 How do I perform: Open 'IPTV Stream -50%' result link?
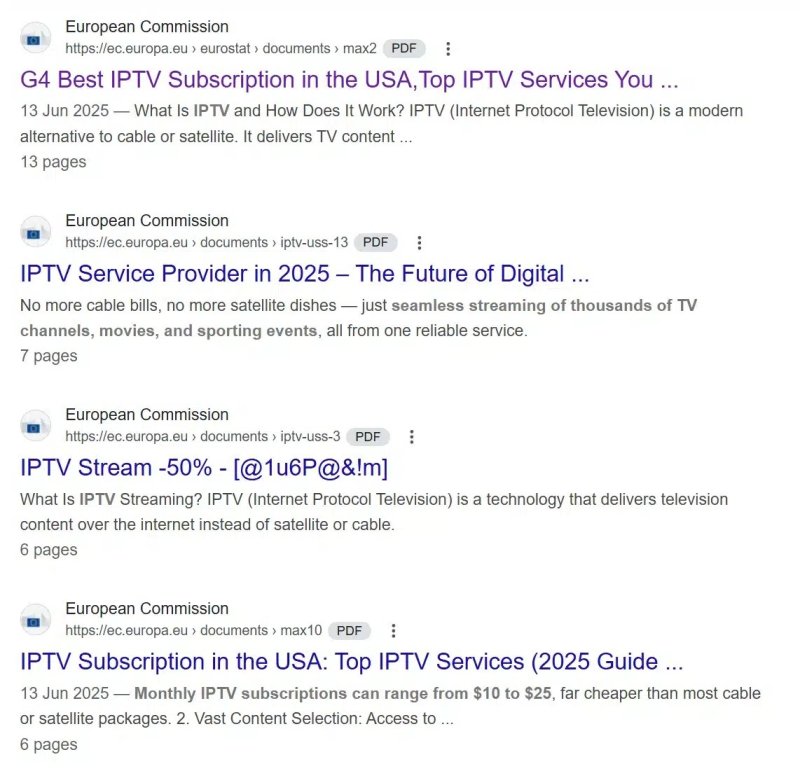point(203,468)
